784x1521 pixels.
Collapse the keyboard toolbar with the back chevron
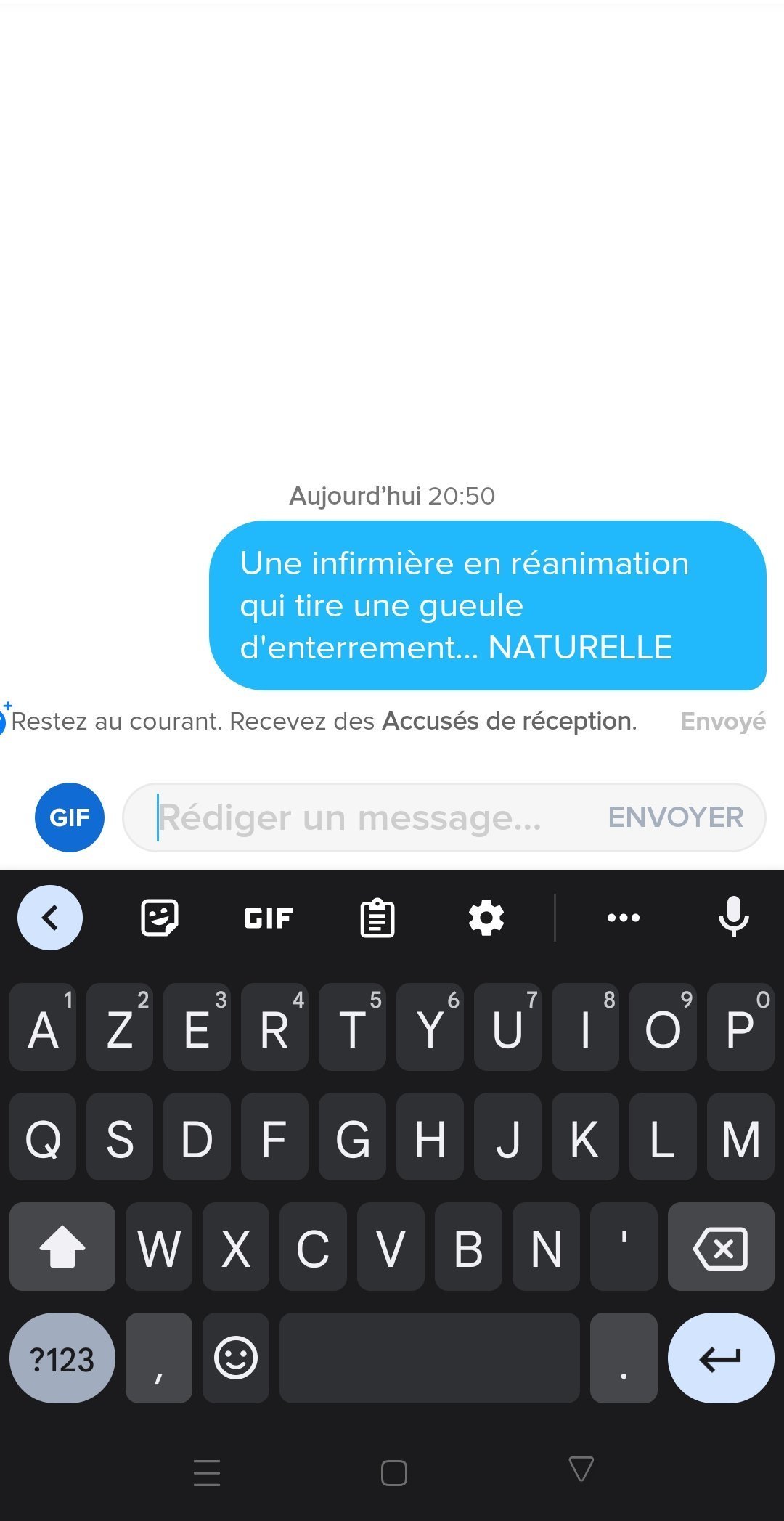tap(50, 918)
